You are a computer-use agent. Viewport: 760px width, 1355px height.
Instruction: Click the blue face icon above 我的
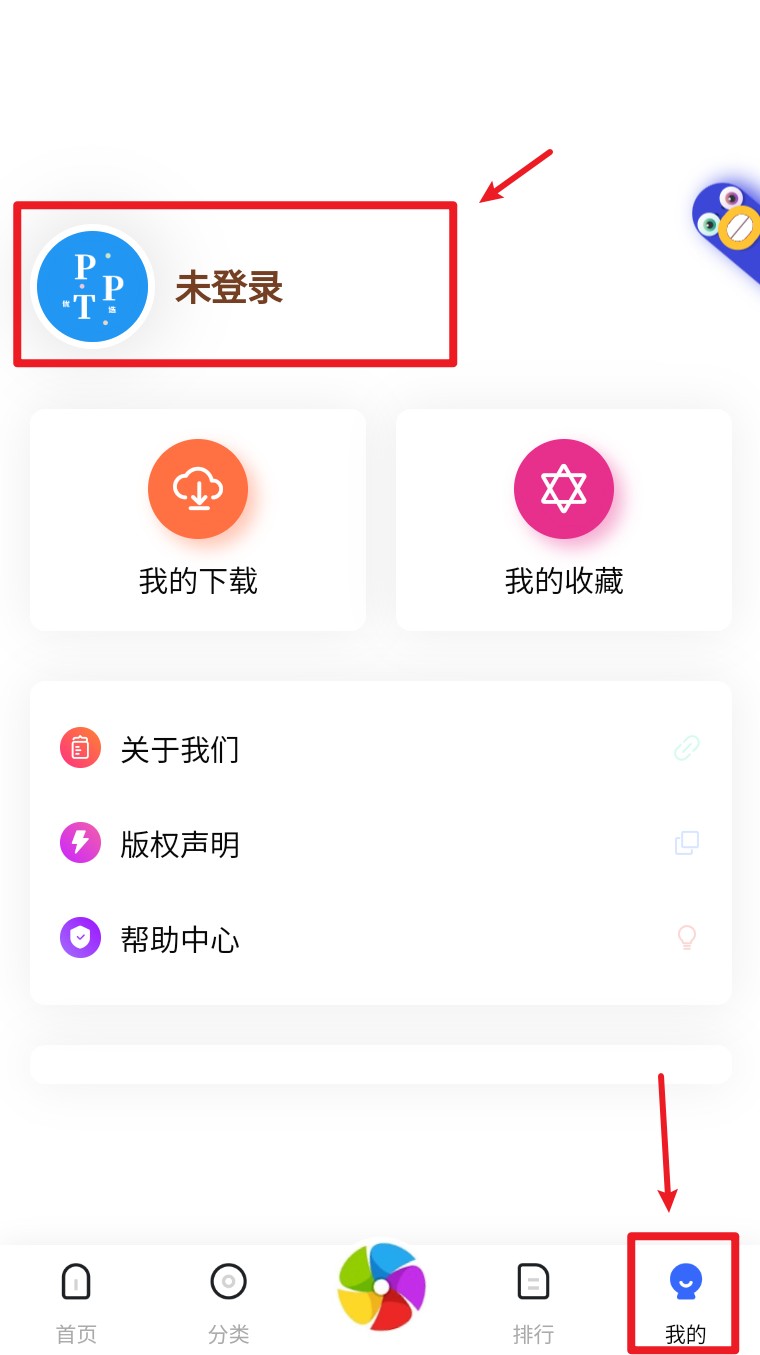683,1281
